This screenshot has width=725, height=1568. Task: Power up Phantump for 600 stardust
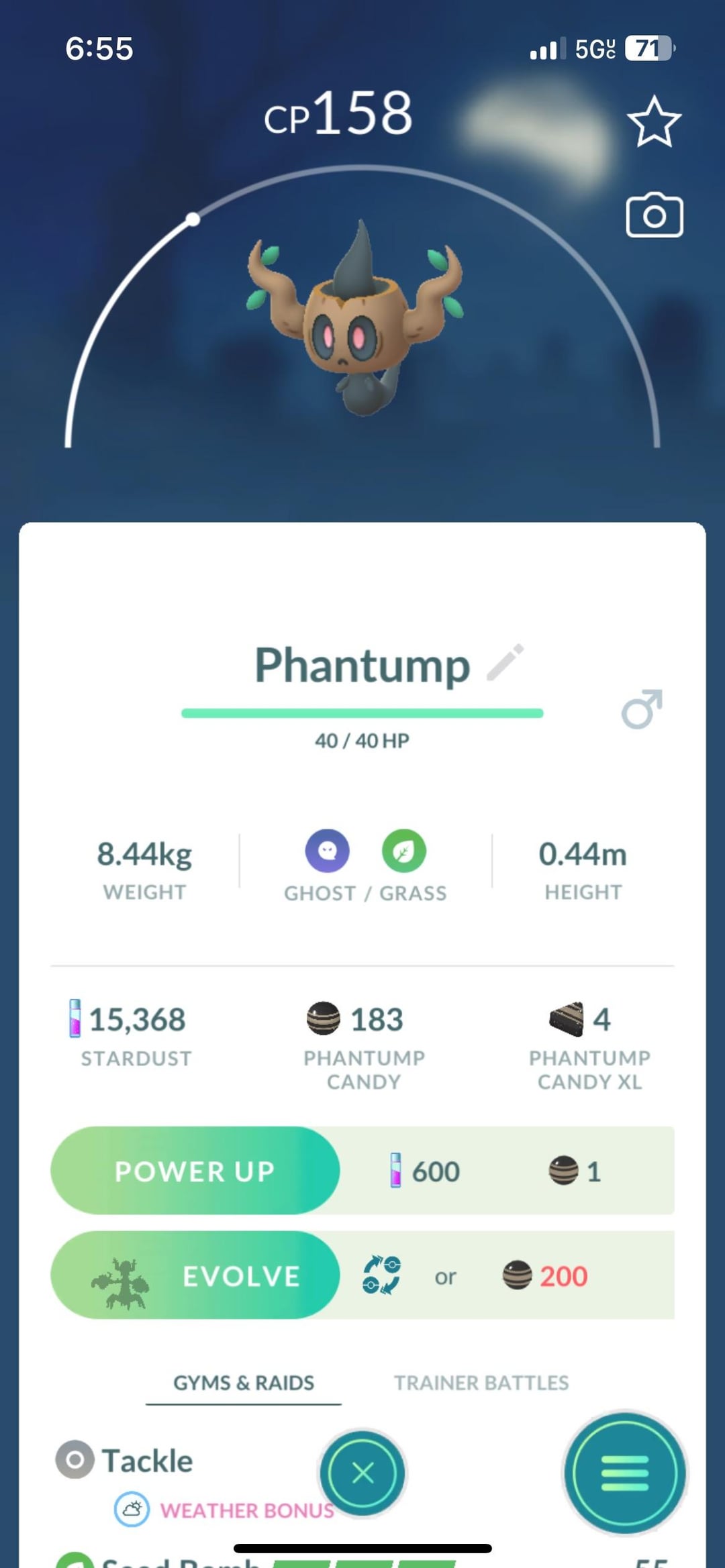click(195, 1171)
